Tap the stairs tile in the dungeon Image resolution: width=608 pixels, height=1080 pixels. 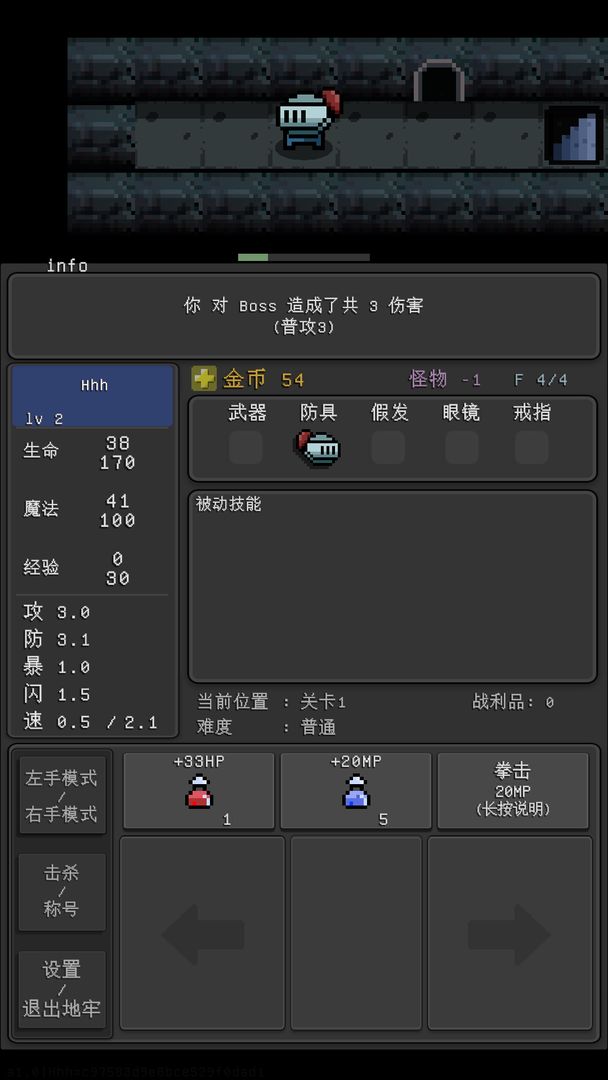(574, 137)
